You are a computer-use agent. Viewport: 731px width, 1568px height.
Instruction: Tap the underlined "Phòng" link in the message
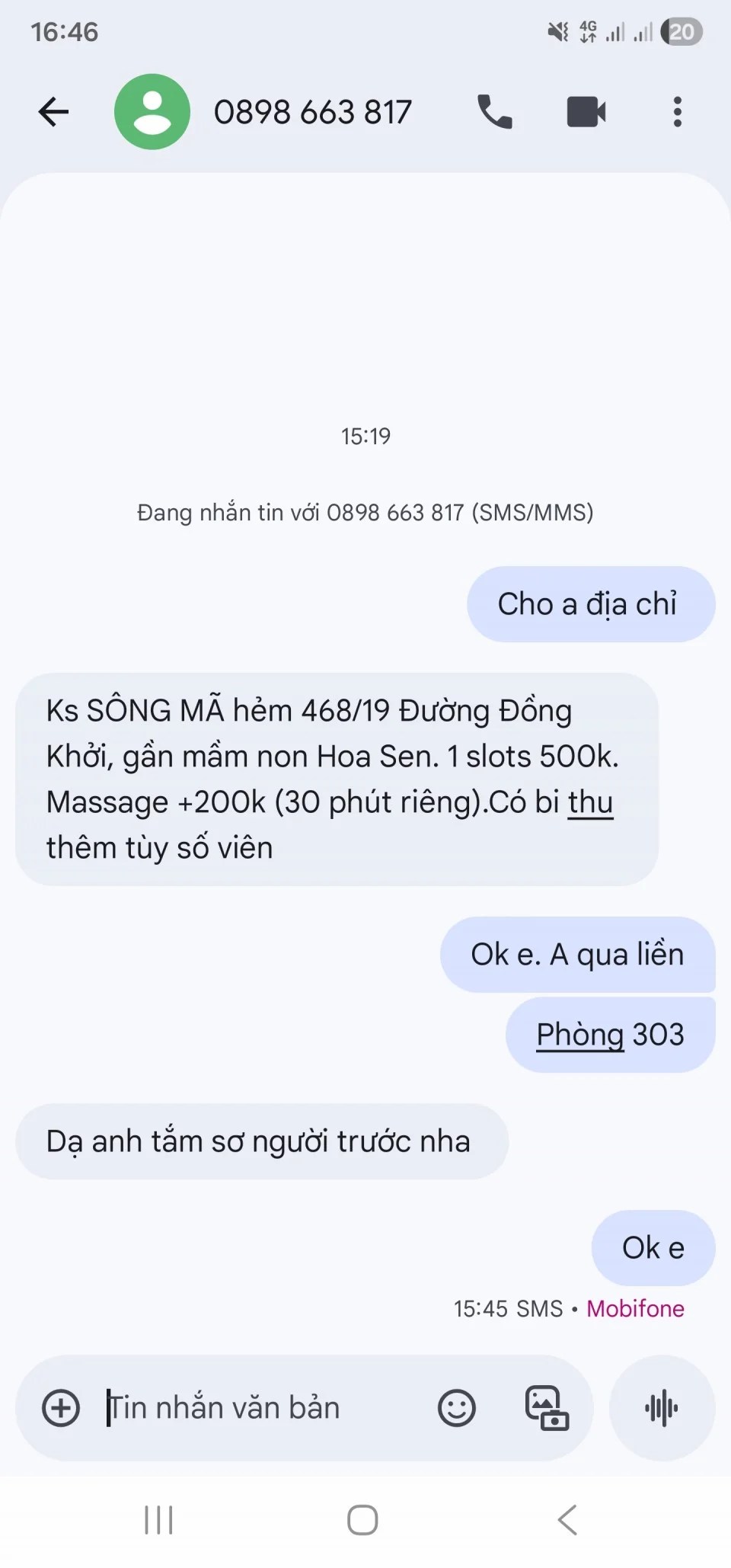tap(579, 1035)
